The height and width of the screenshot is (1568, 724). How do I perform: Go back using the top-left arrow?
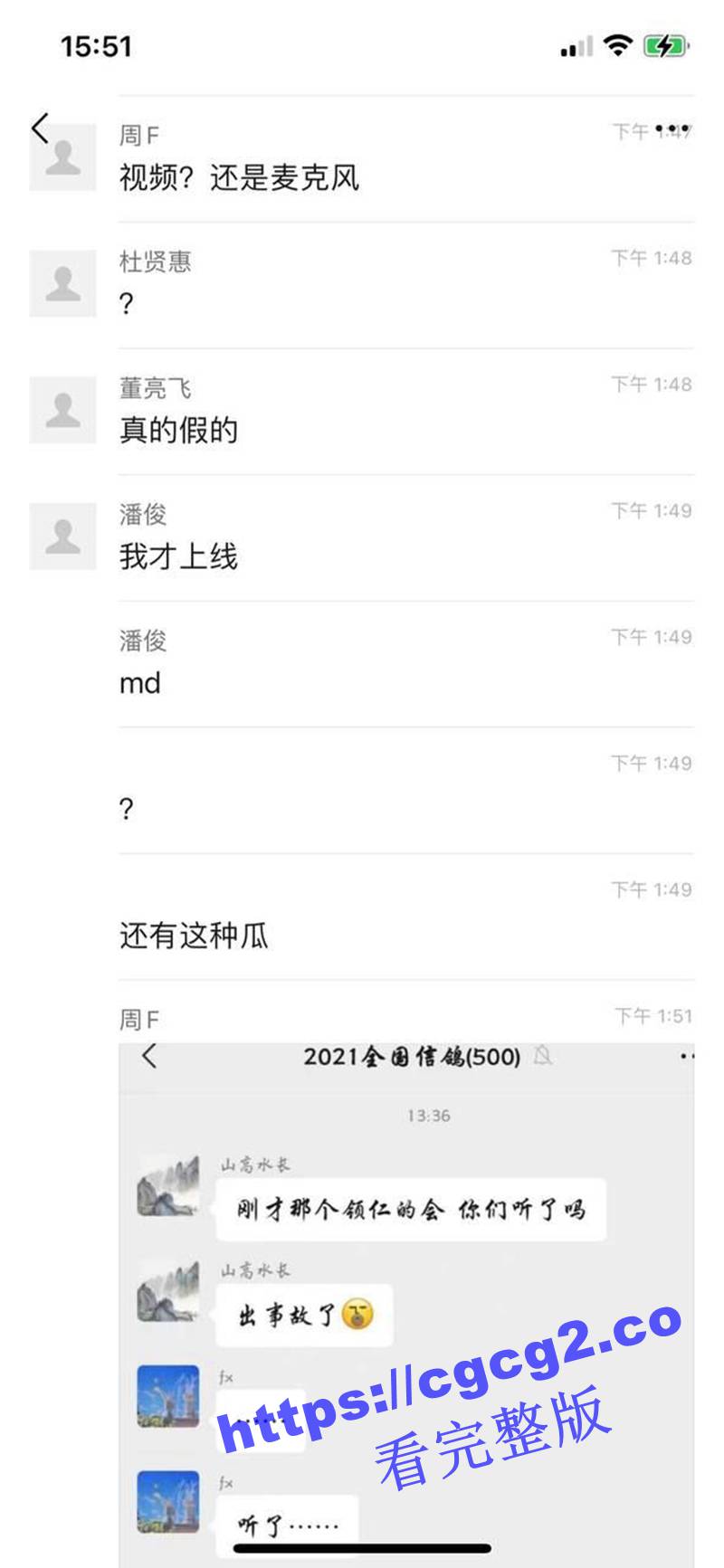(x=40, y=128)
